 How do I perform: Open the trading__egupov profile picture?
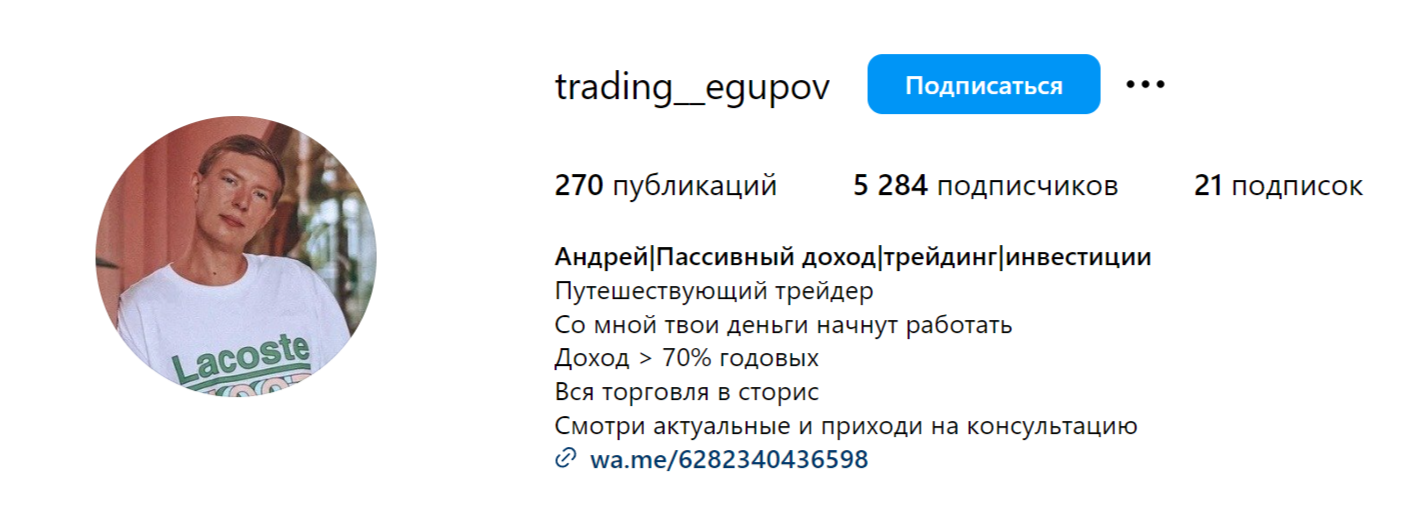coord(236,257)
